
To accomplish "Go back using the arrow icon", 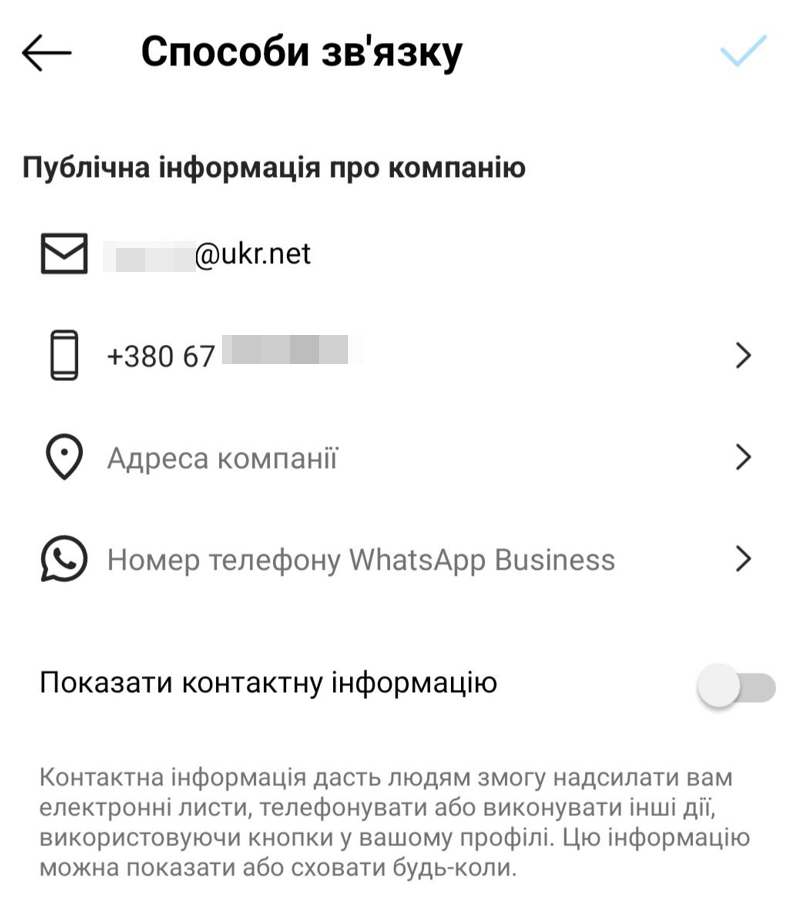I will click(x=47, y=54).
